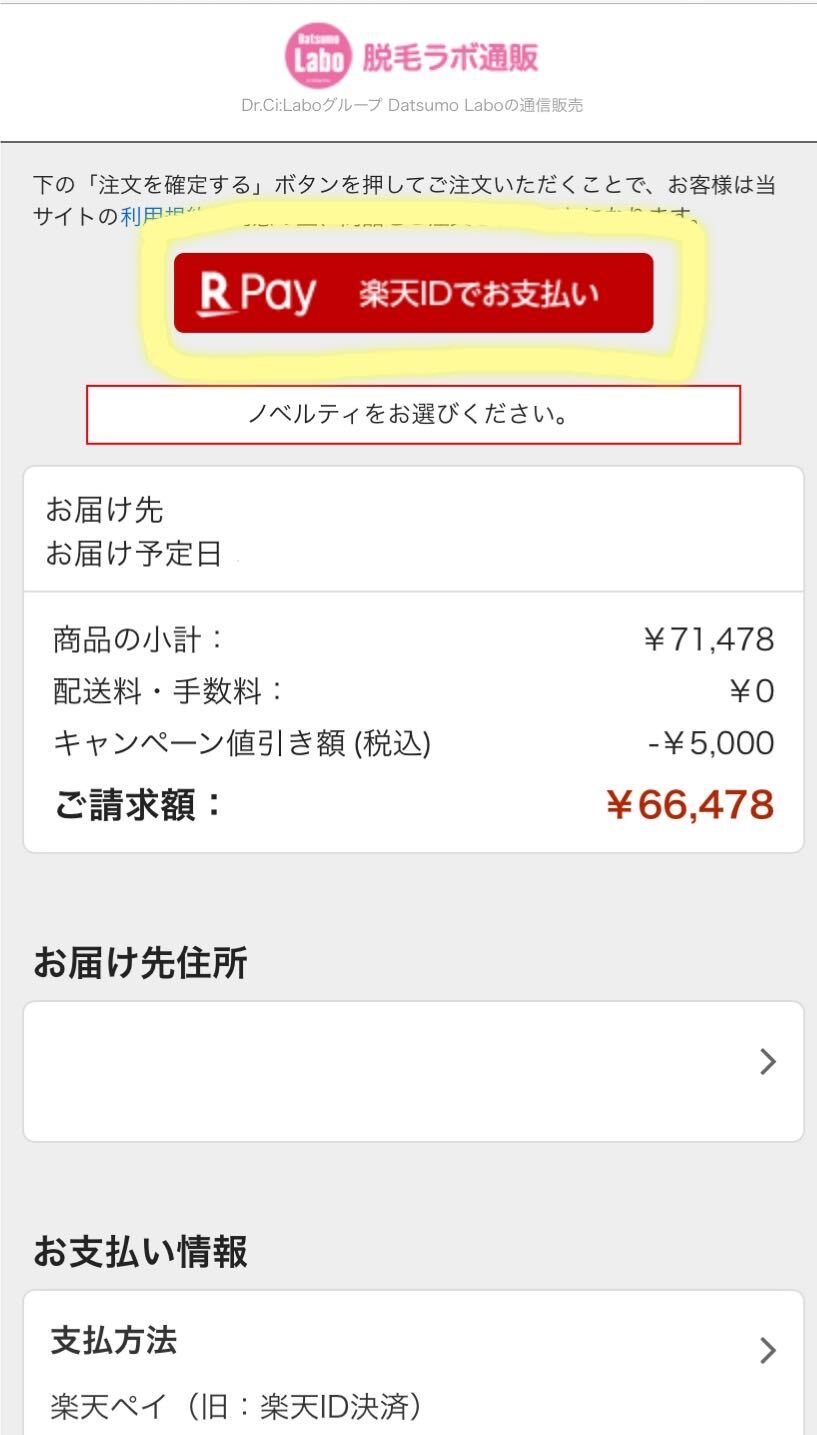Open the 支払方法 payment method row
Screen dimensions: 817x1435
coord(413,1362)
